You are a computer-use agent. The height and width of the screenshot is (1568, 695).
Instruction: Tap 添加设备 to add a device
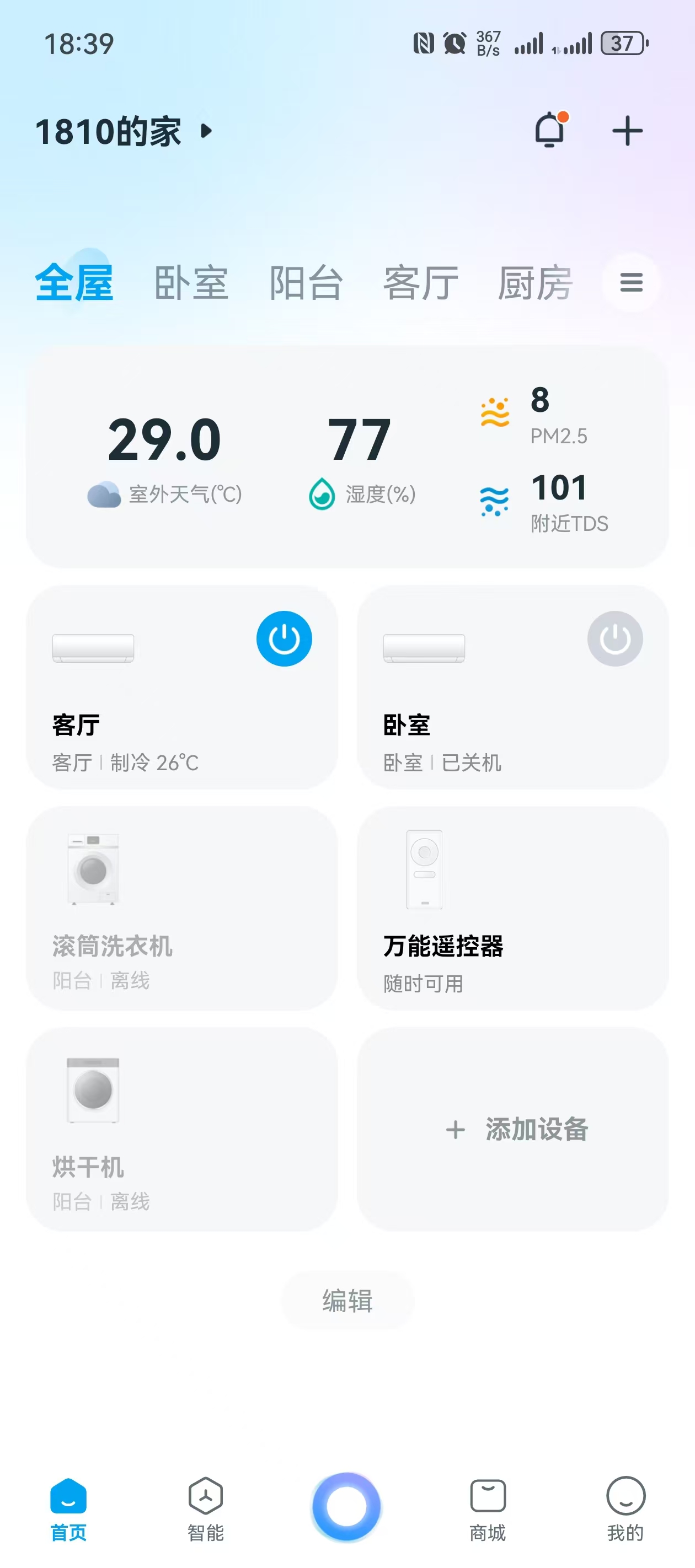click(516, 1129)
